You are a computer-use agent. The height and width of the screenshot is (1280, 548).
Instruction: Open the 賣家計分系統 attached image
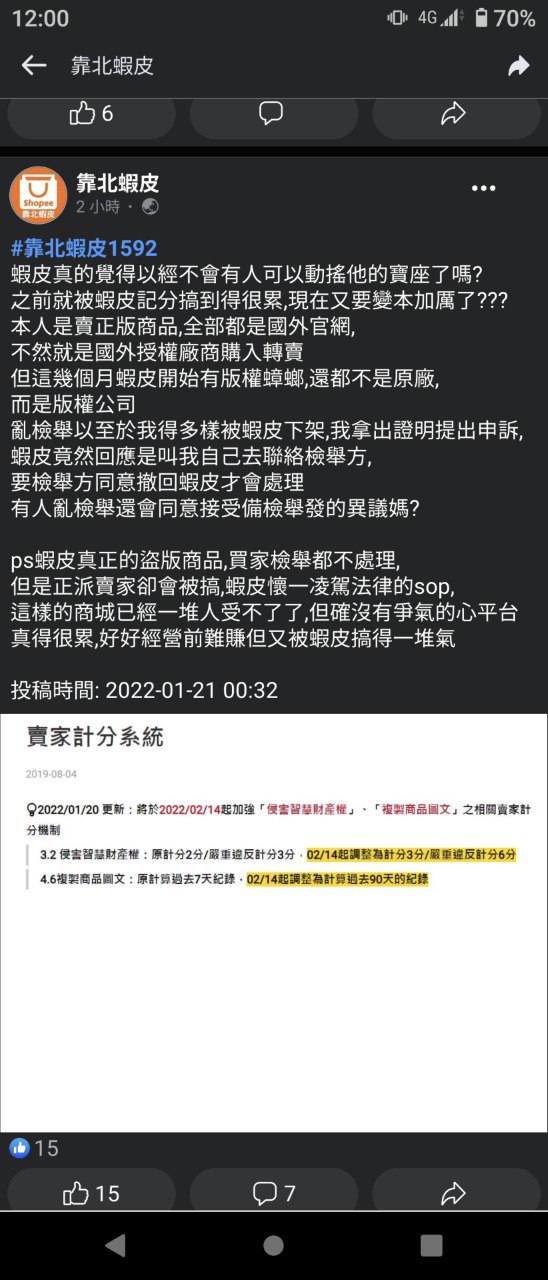[x=274, y=923]
